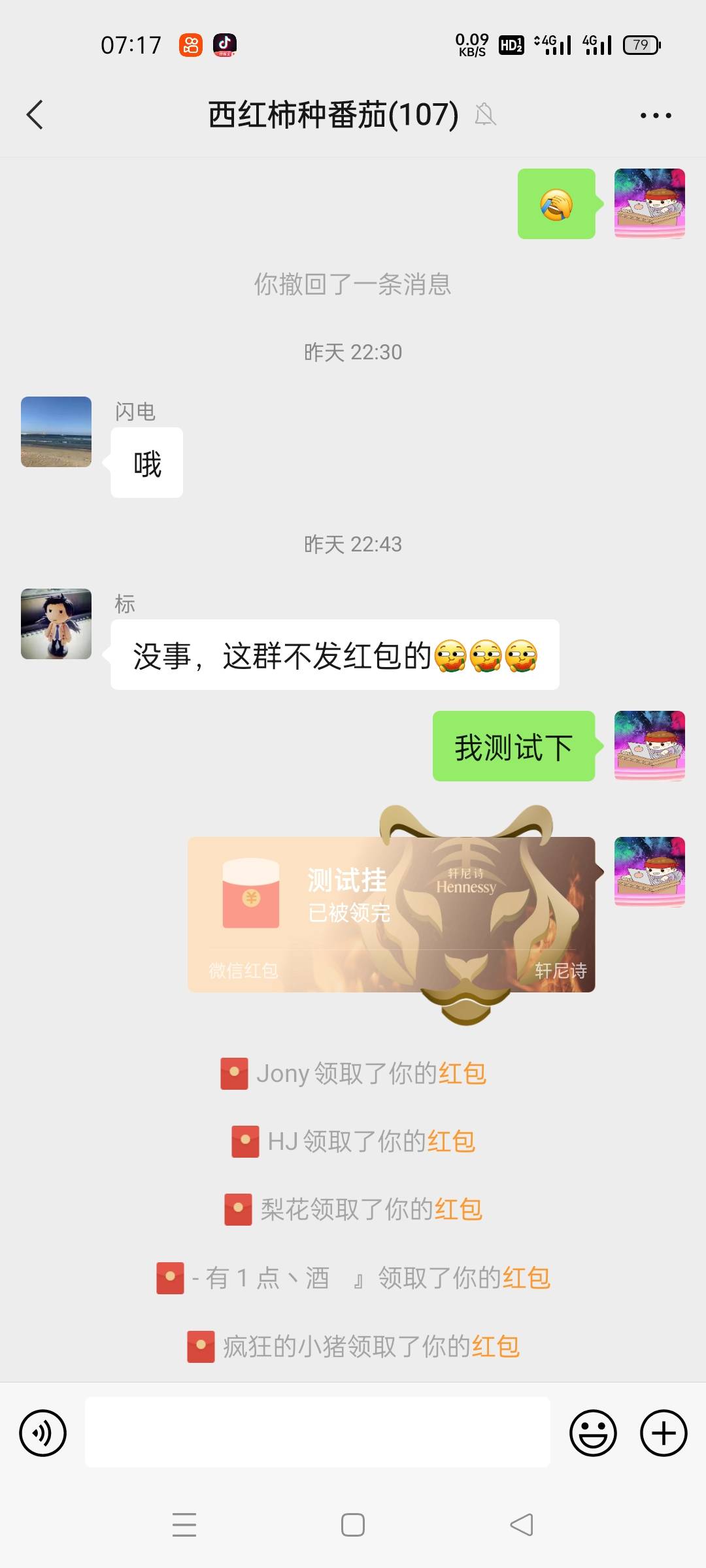Open the 测试挂 red packet card
The image size is (706, 1568).
[391, 915]
